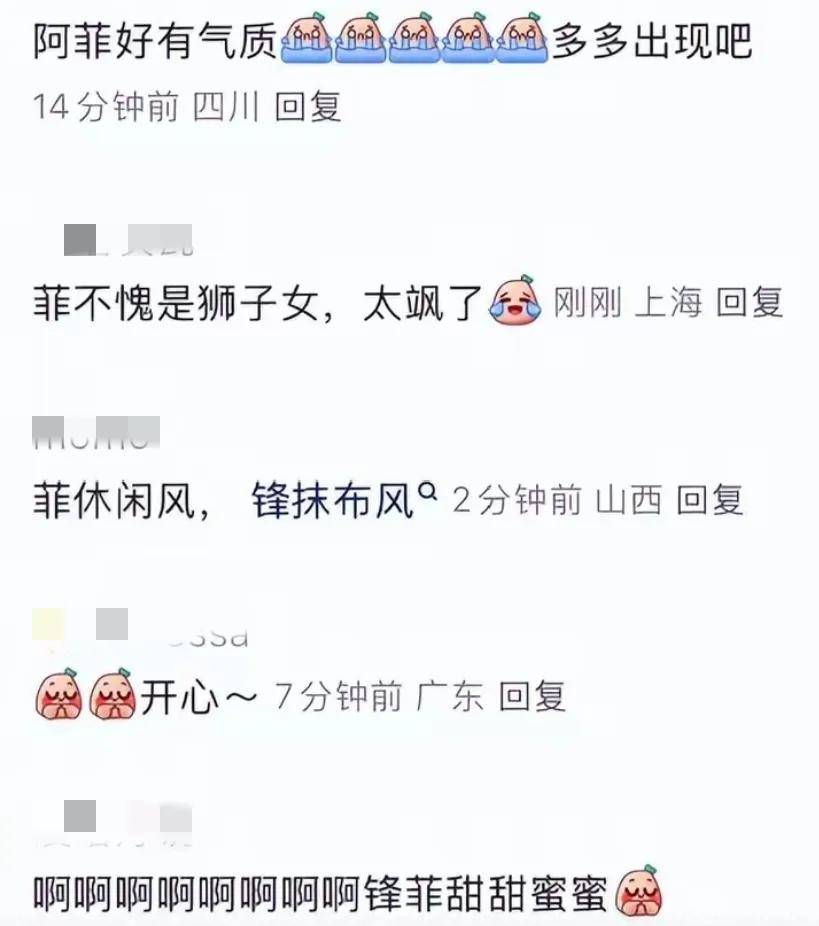The image size is (819, 926).
Task: Reply to the 菲休闲风 comment from 山西
Action: [x=710, y=500]
